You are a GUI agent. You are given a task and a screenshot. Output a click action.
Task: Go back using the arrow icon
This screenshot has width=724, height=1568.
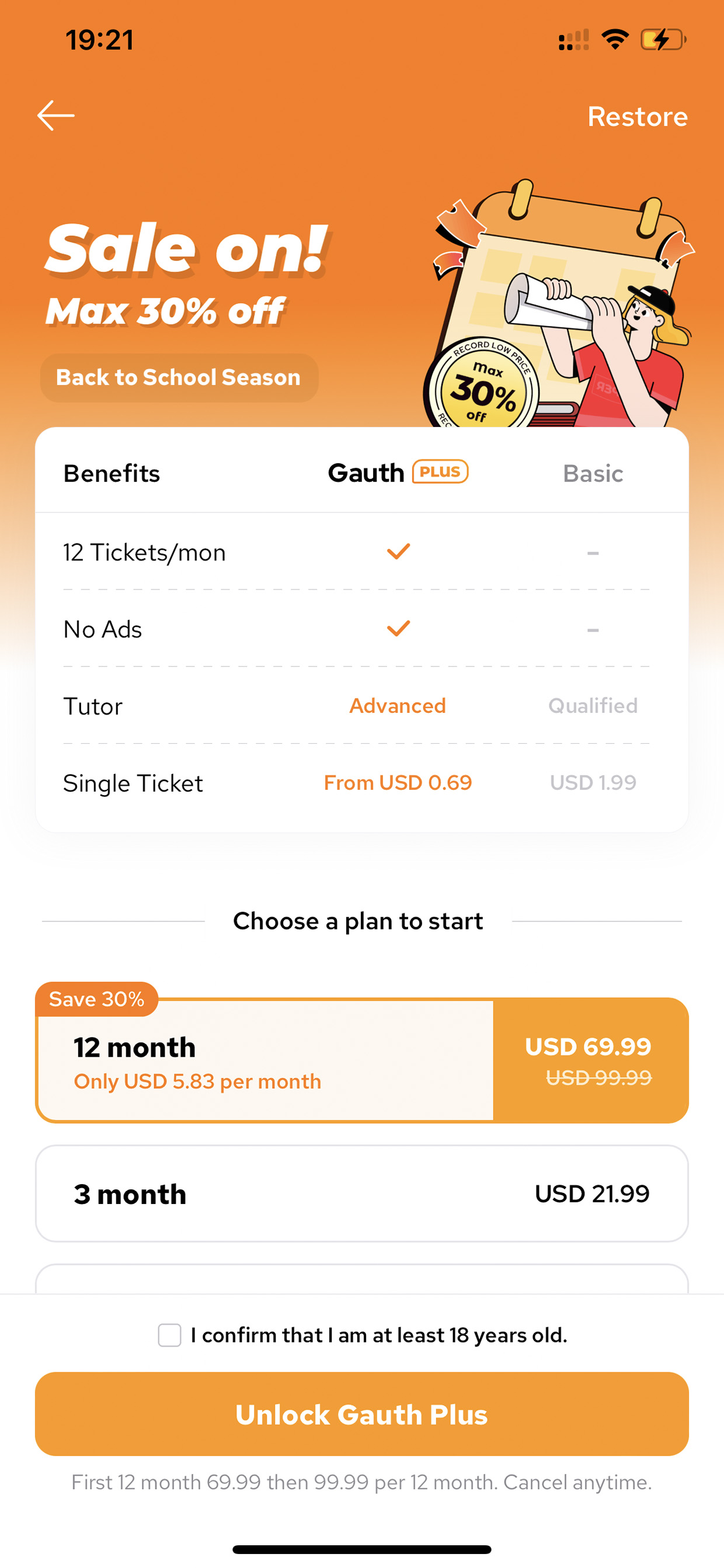point(55,116)
